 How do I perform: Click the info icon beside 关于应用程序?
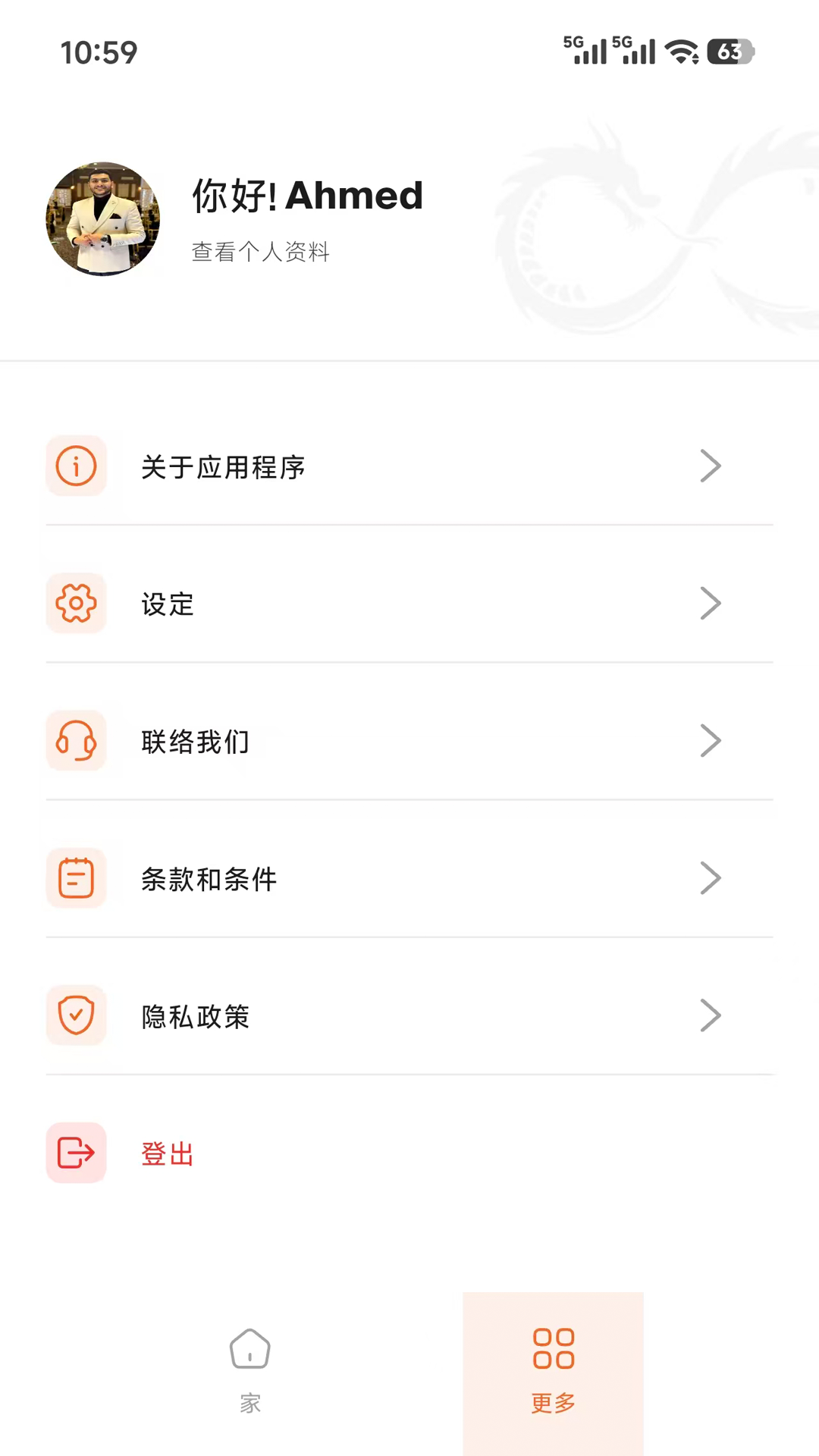tap(76, 466)
